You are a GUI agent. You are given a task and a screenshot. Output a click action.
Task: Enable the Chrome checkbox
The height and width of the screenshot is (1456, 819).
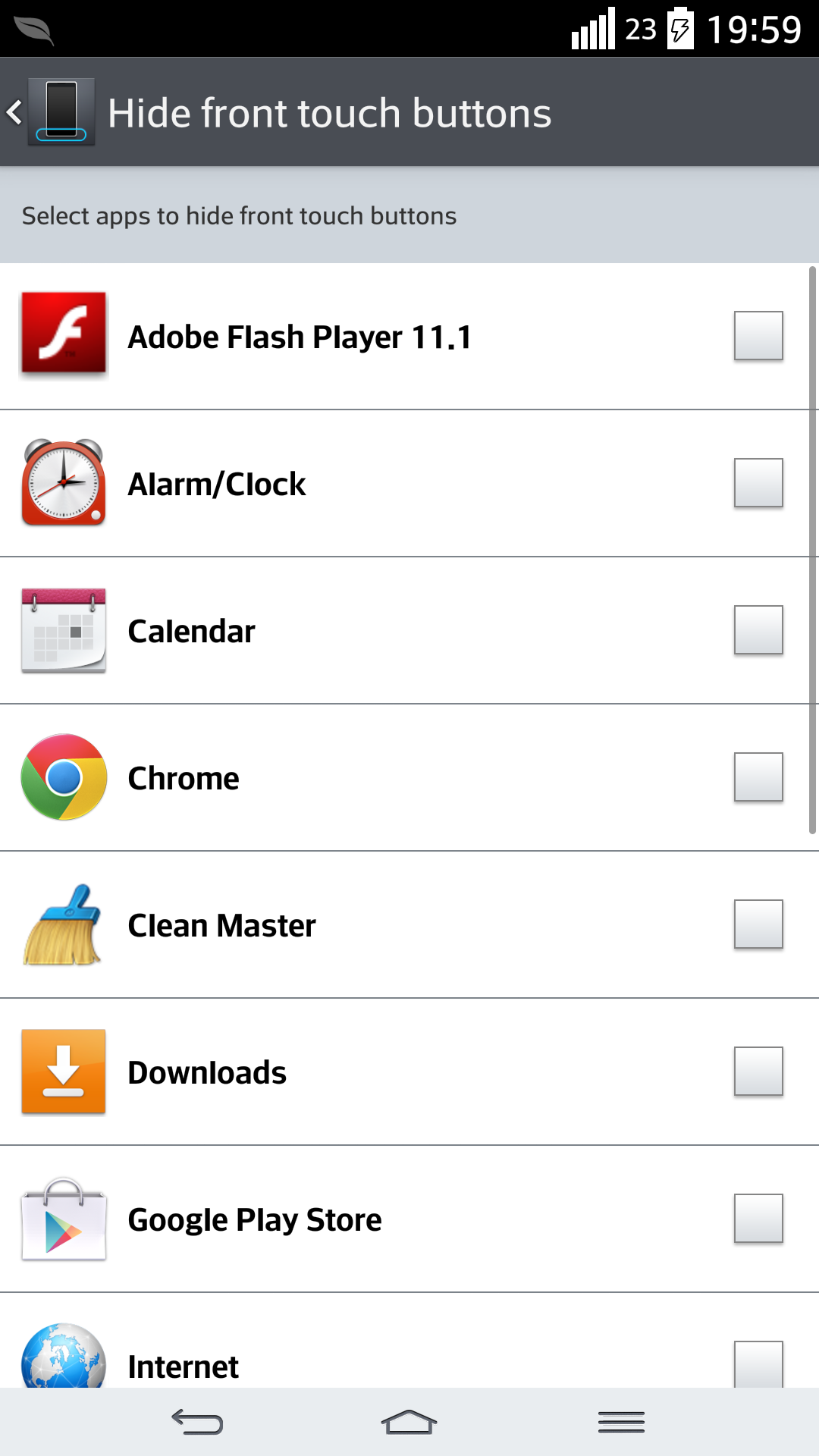click(758, 777)
